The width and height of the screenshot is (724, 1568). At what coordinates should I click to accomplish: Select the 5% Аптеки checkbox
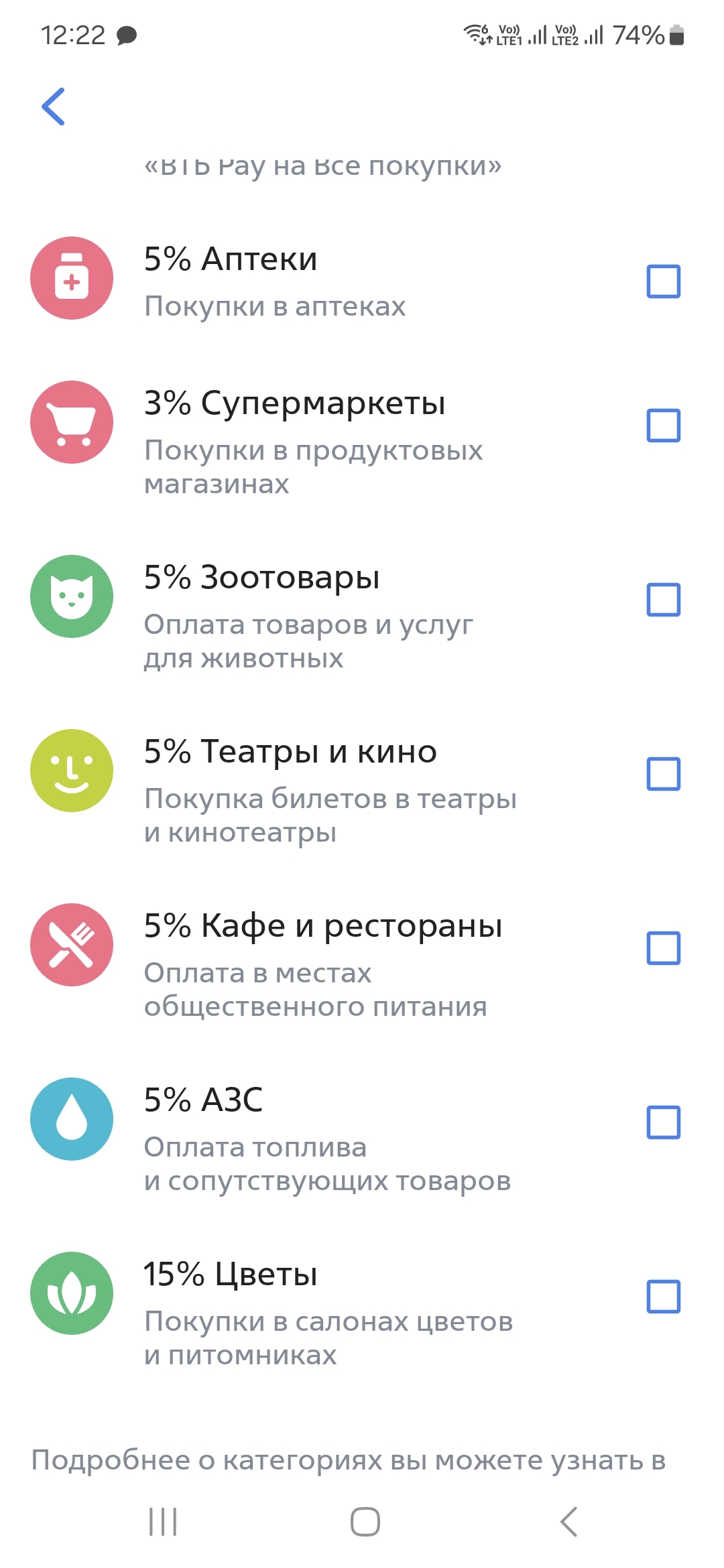tap(663, 281)
